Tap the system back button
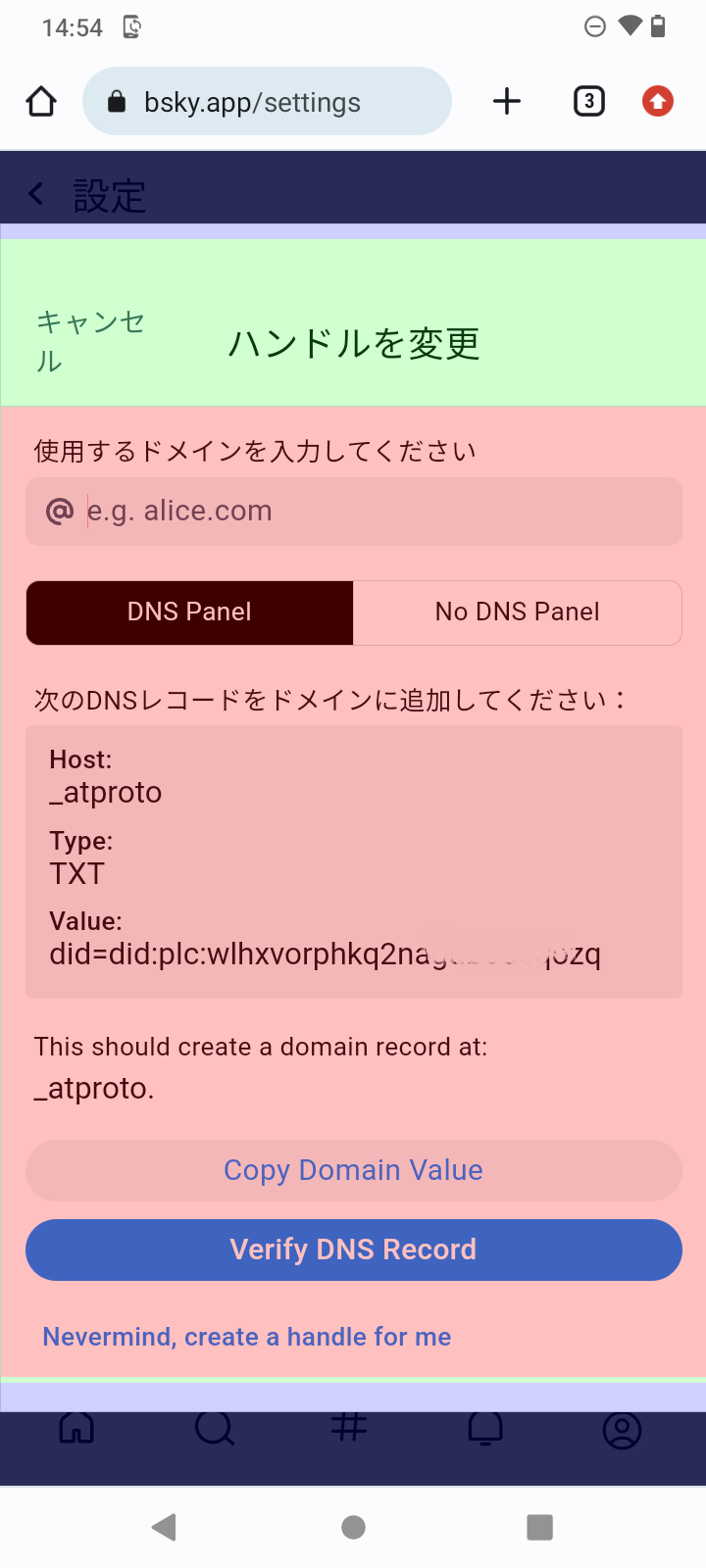This screenshot has width=706, height=1568. pyautogui.click(x=165, y=1526)
